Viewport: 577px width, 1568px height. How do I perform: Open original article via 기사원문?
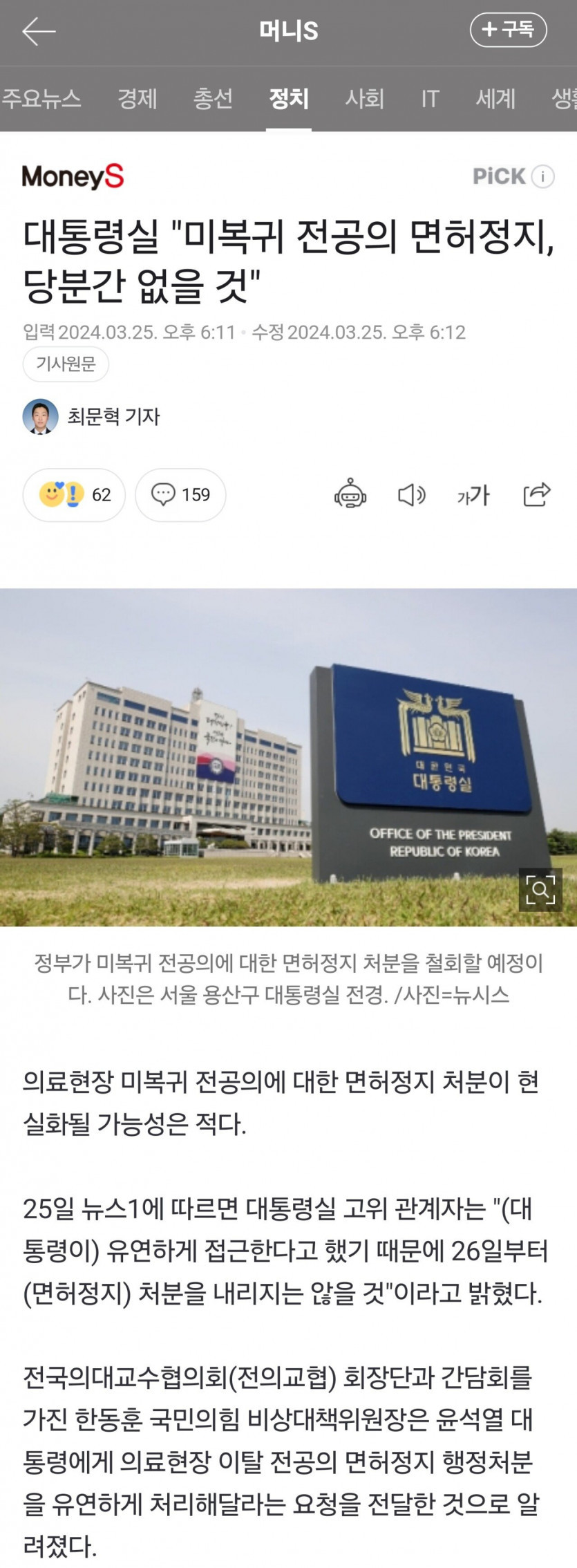pos(66,364)
